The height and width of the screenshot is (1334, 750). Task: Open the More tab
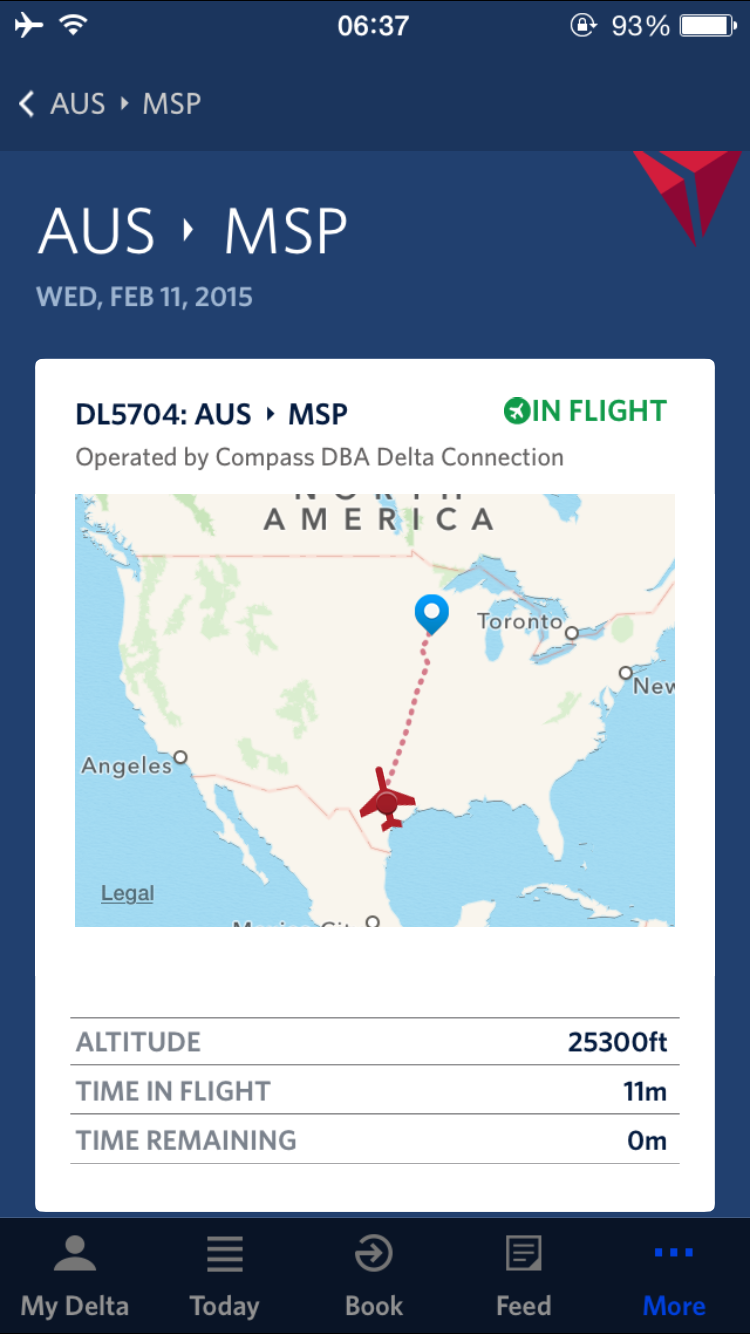[x=674, y=1276]
